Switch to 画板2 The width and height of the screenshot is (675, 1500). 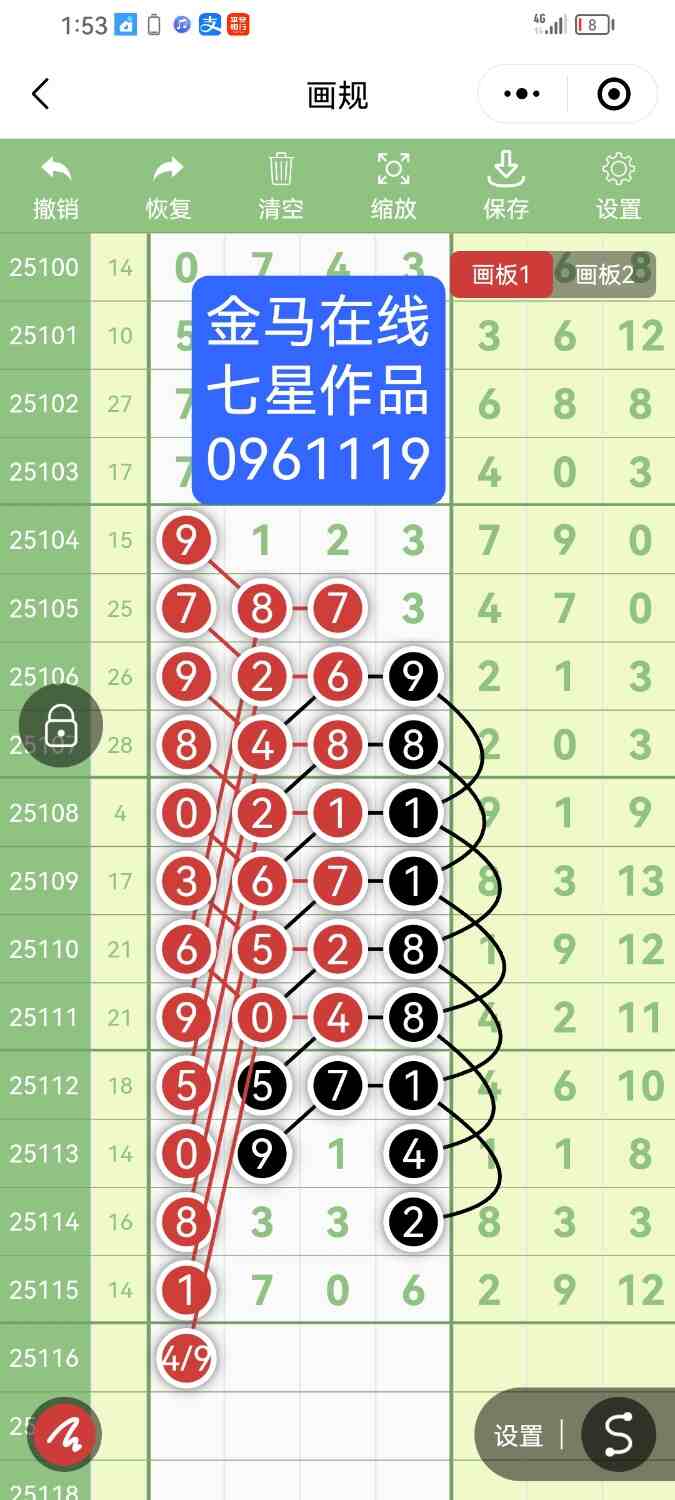(x=604, y=275)
